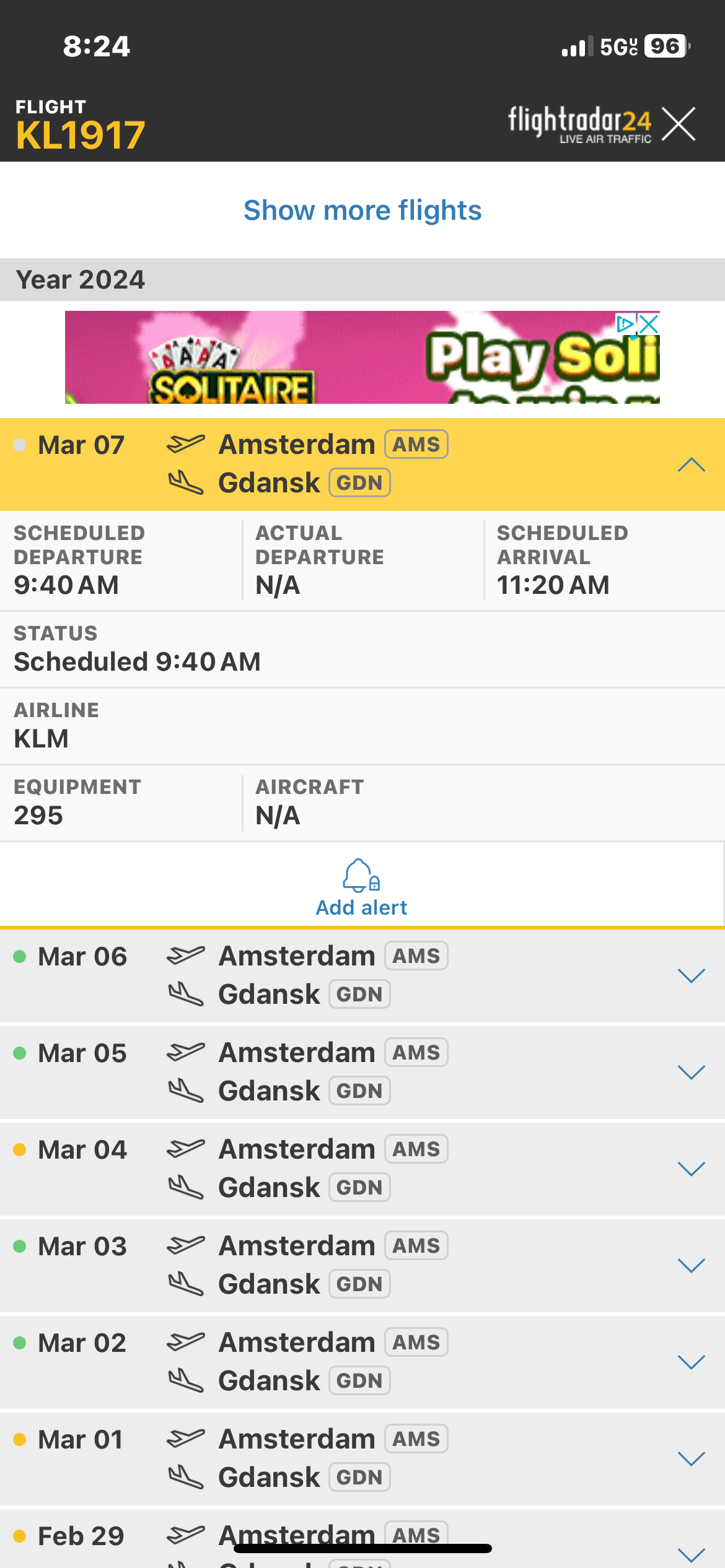Collapse the Mar 07 flight details

(691, 464)
